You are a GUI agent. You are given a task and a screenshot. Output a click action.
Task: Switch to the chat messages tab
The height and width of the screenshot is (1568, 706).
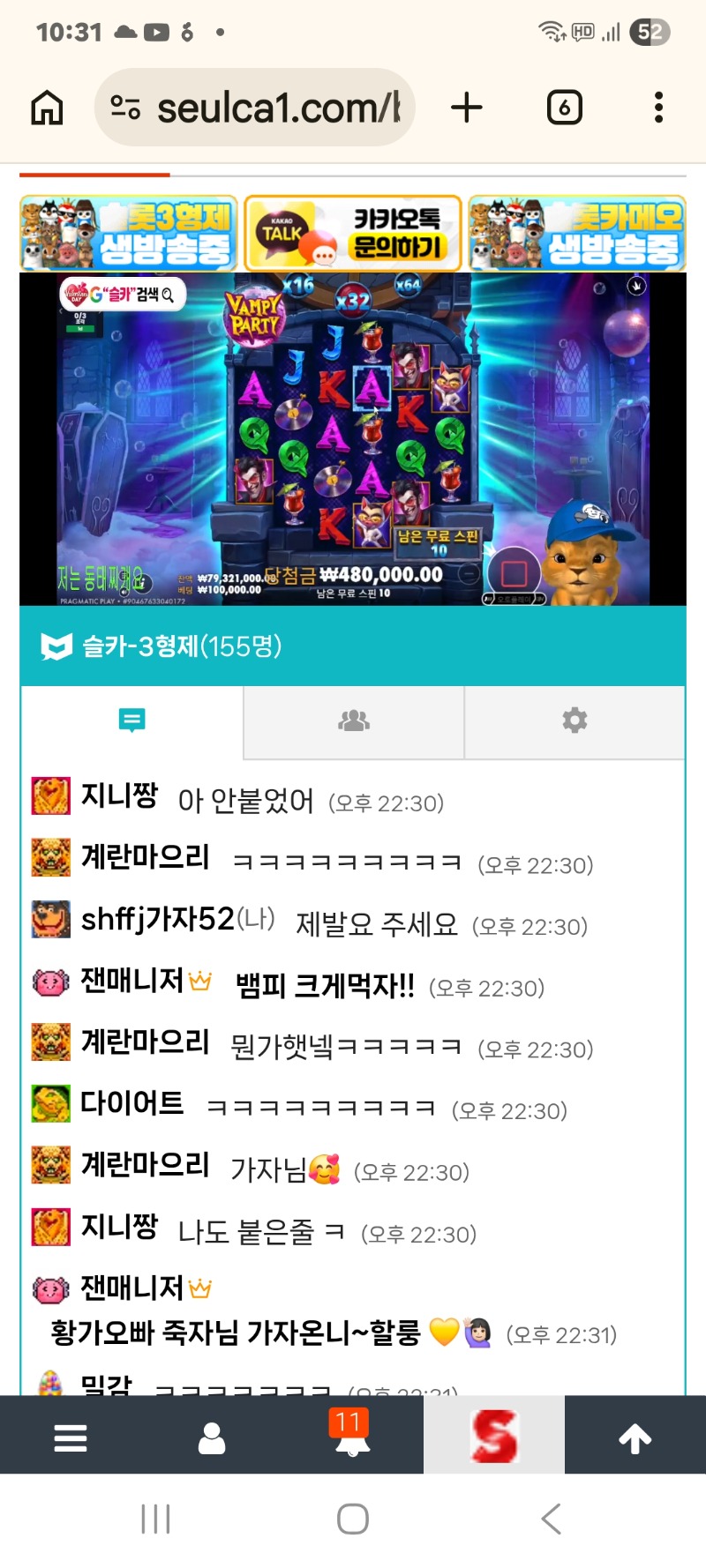click(131, 721)
